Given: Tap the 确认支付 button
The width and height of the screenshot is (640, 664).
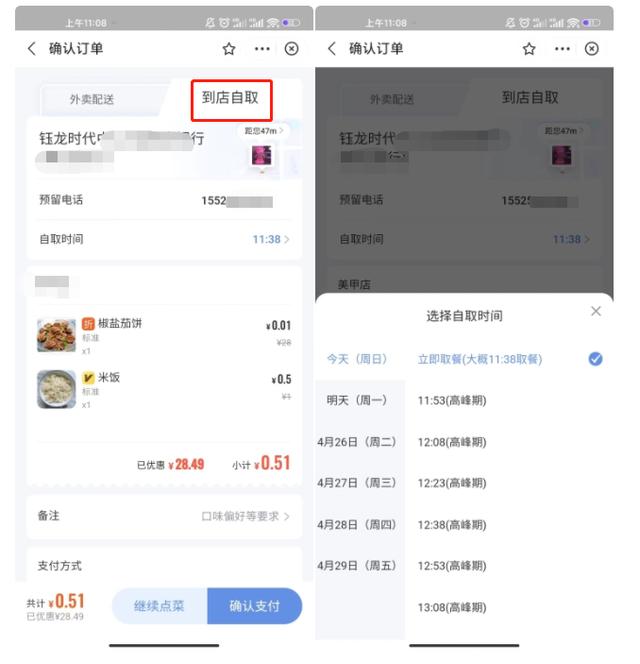Looking at the screenshot, I should pos(254,606).
